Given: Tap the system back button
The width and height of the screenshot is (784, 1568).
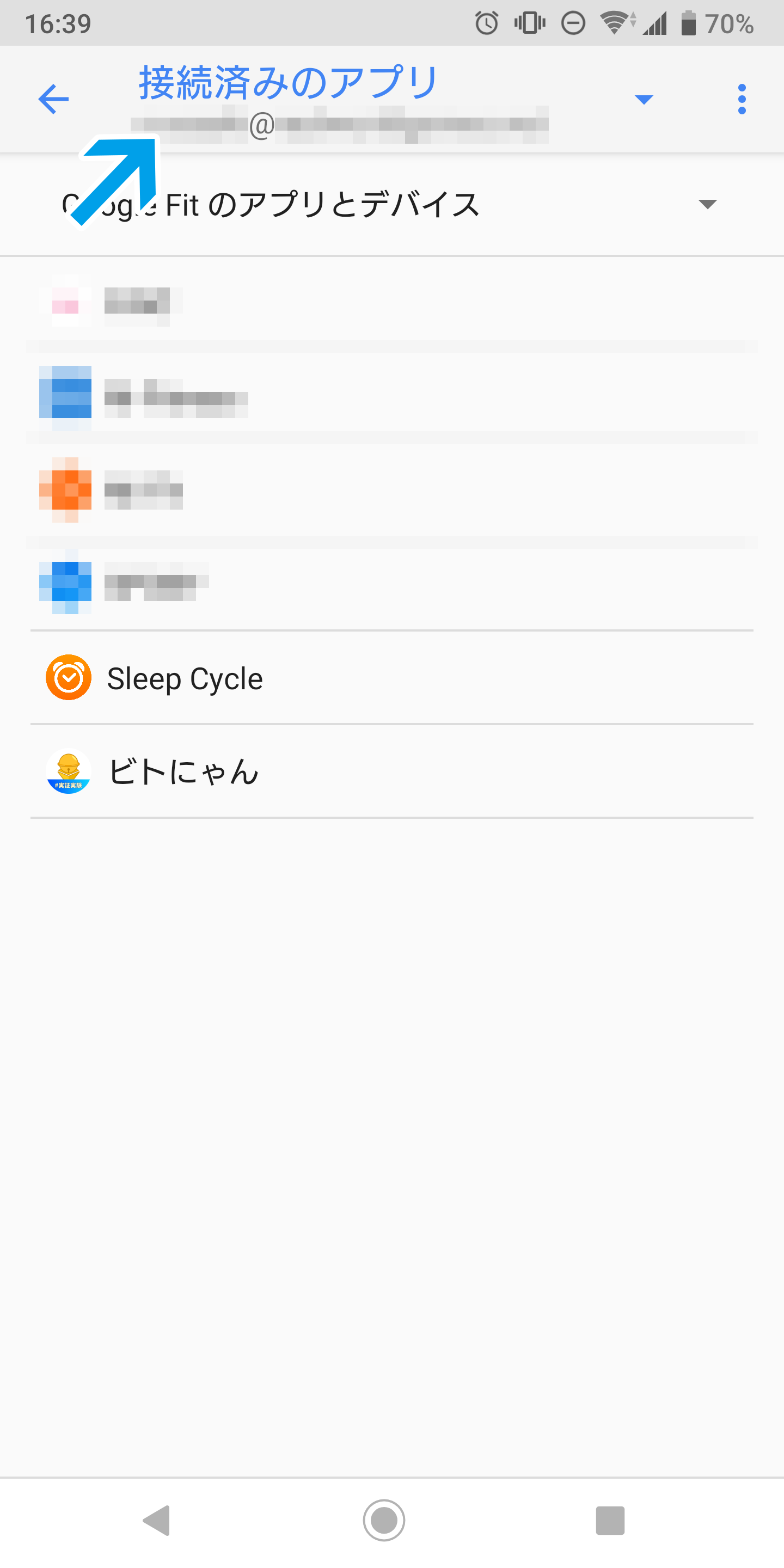Looking at the screenshot, I should coord(156,1521).
